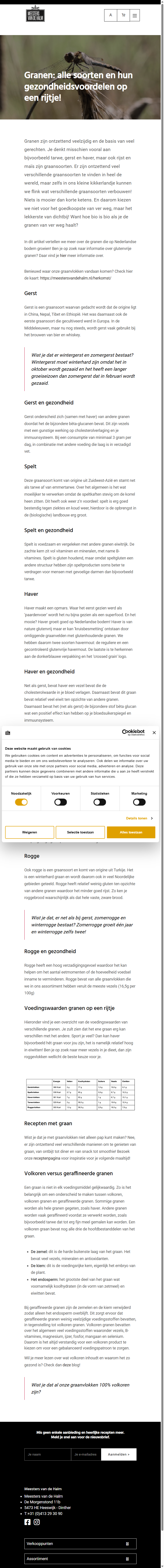Open the shopping cart

click(123, 15)
